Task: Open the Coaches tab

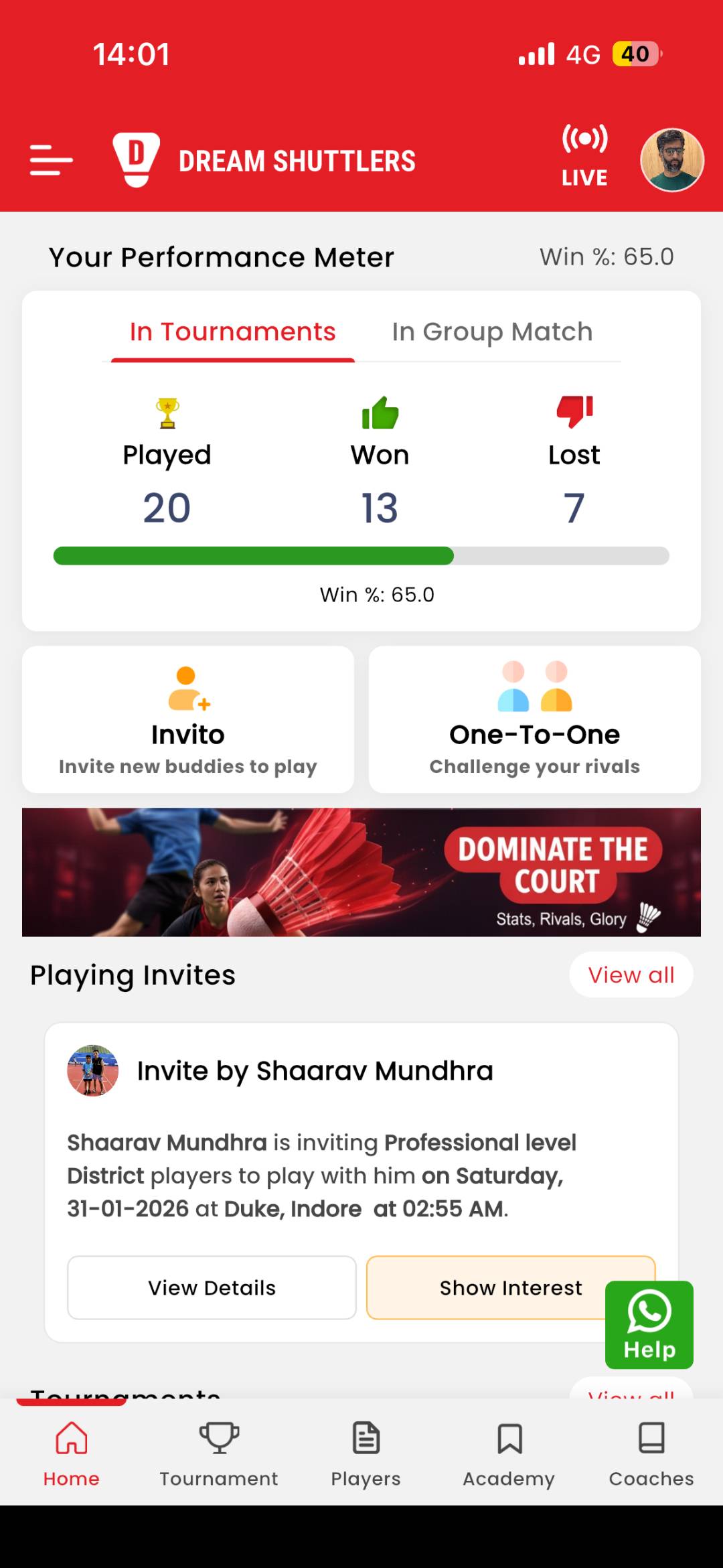Action: coord(651,1452)
